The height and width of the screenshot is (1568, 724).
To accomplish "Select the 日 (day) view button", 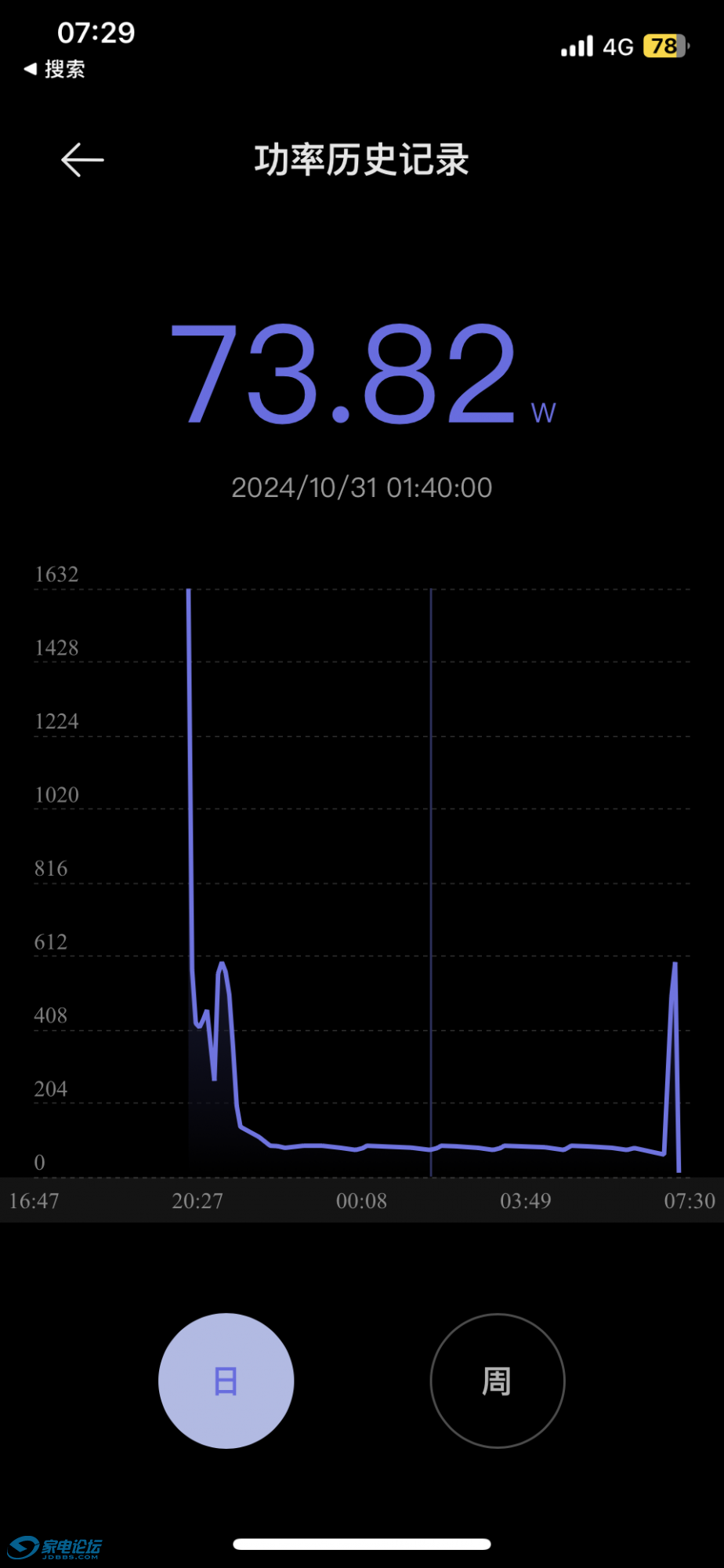I will click(x=226, y=1381).
